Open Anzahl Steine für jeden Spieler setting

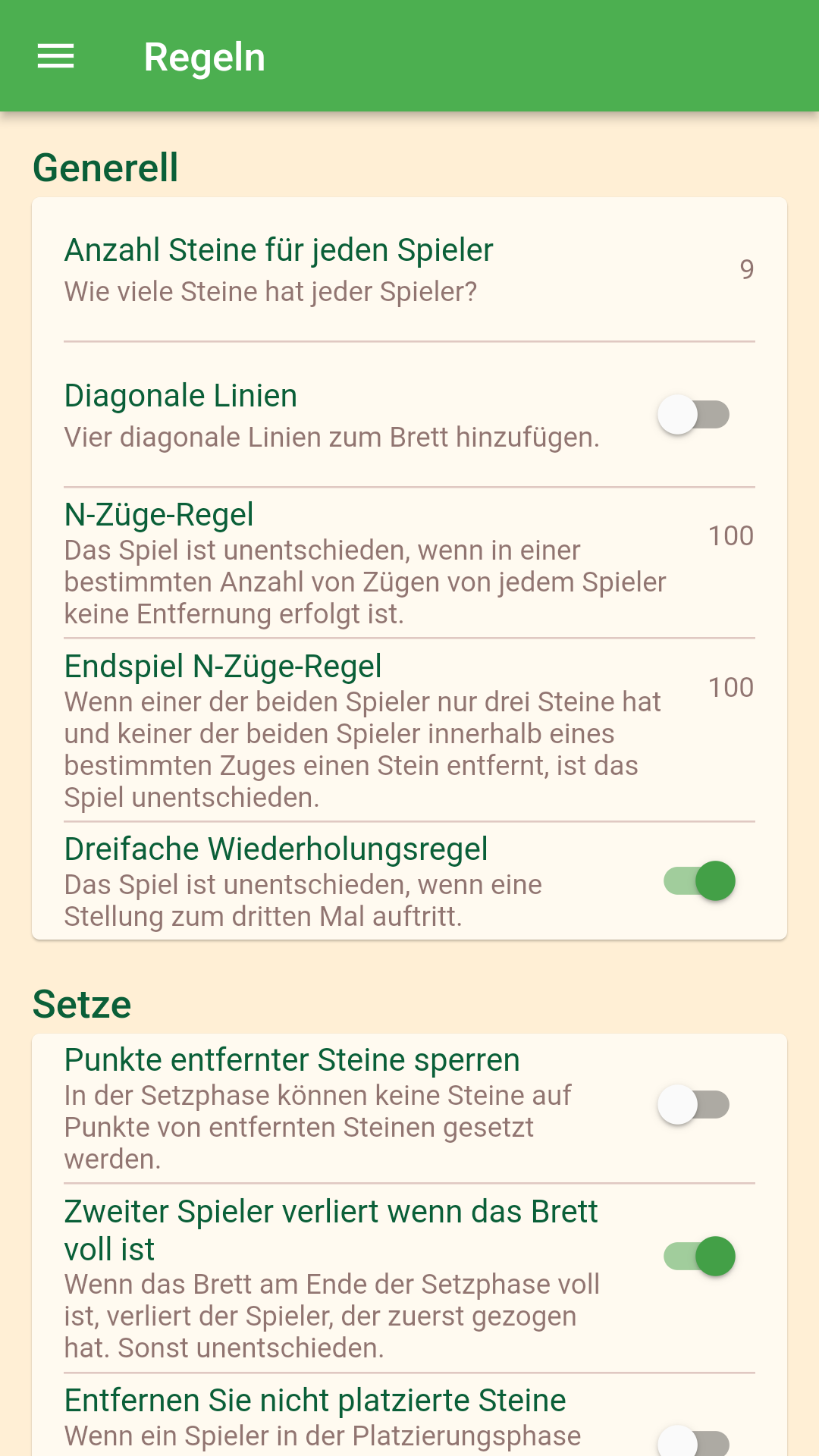click(x=408, y=270)
